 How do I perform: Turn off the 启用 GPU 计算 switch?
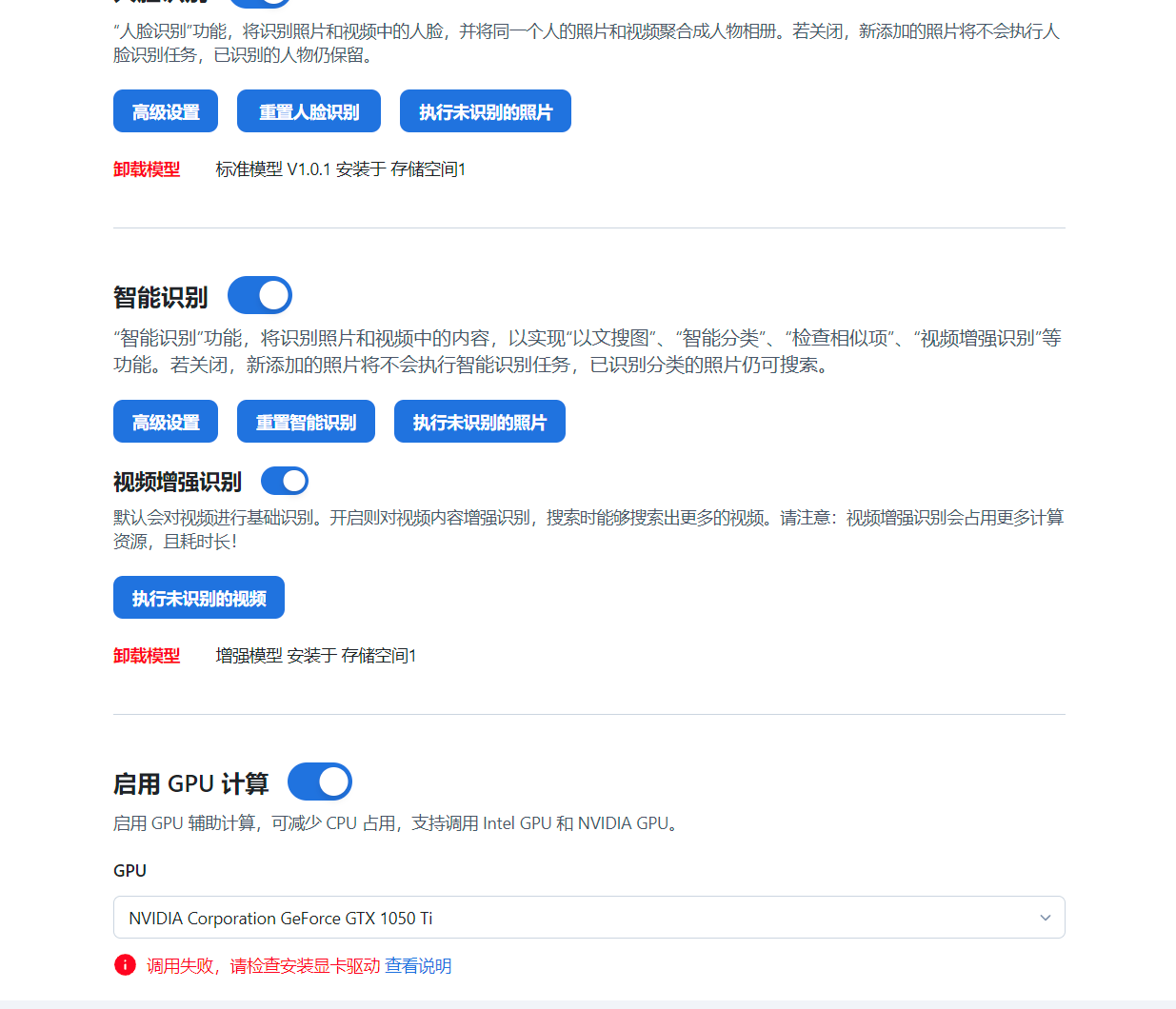pyautogui.click(x=320, y=781)
